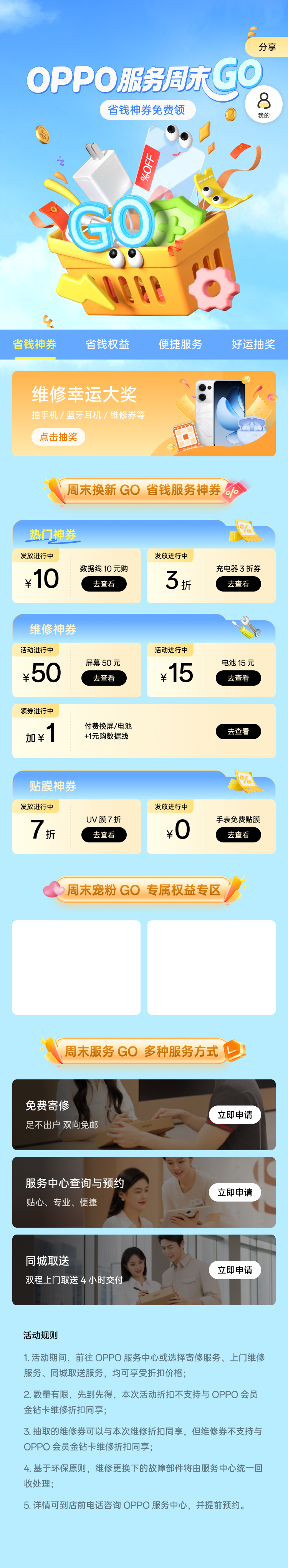View the 手表免费贴膜 coupon

pos(238,835)
